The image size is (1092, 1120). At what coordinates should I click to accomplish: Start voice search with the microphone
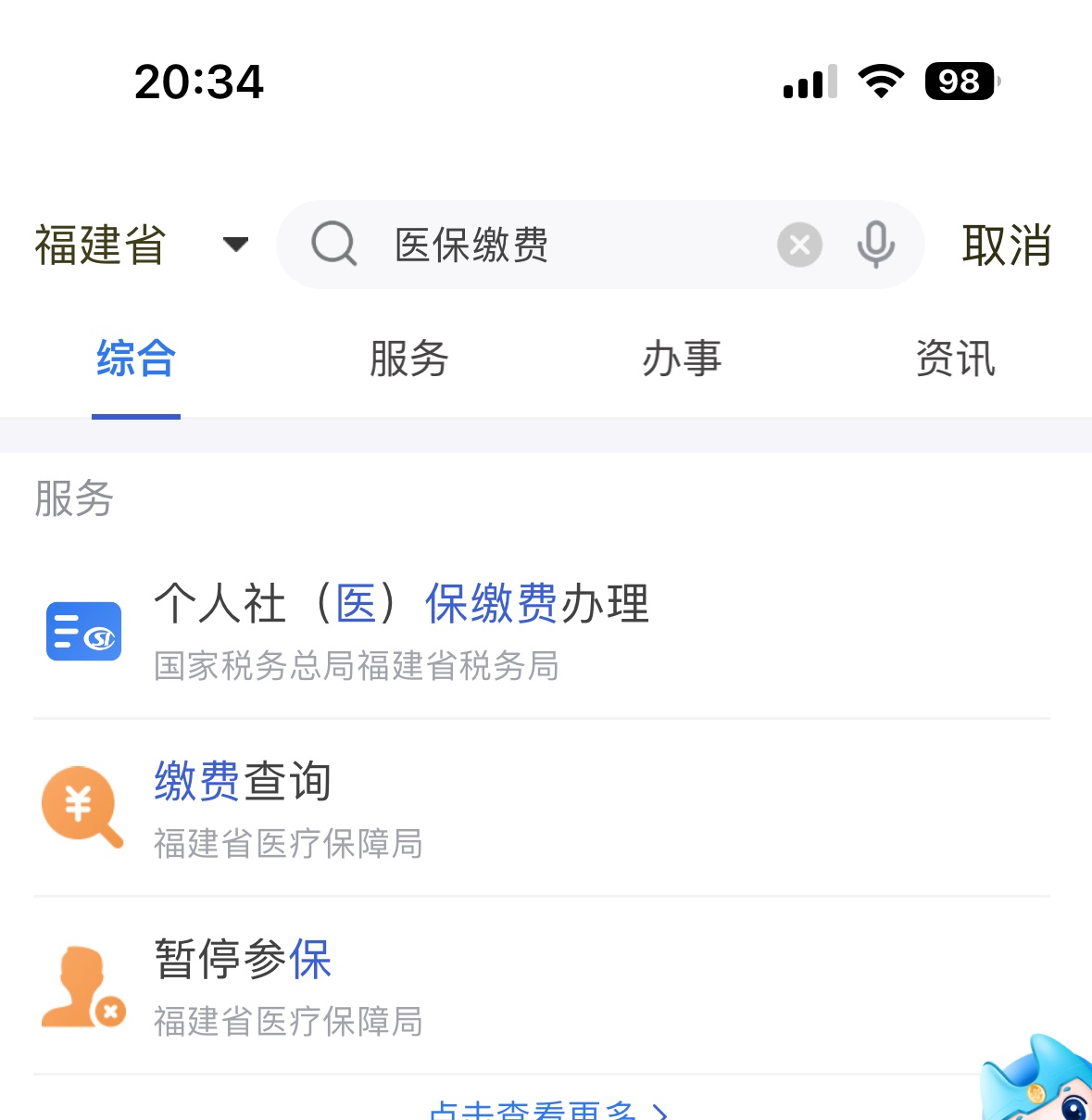pyautogui.click(x=875, y=245)
